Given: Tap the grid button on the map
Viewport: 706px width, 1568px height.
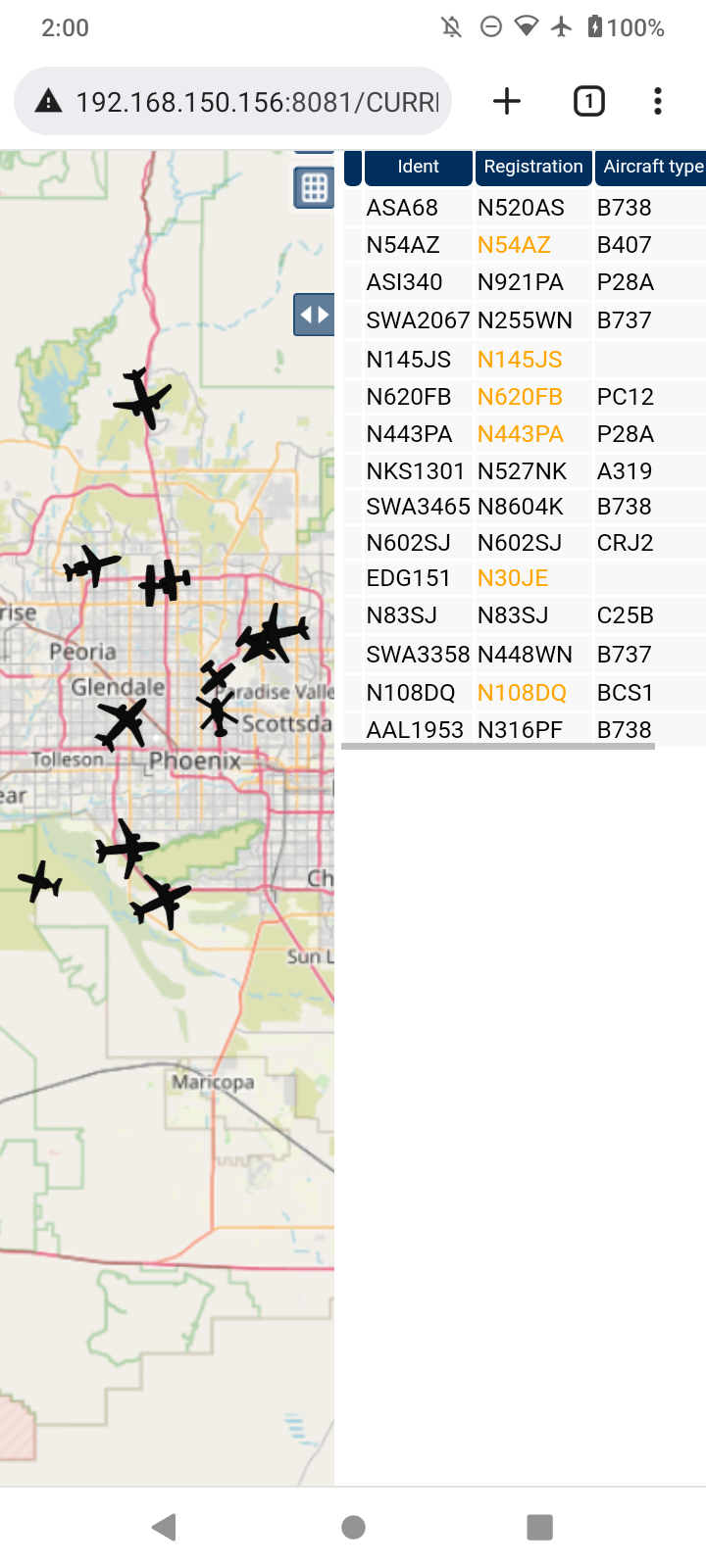Looking at the screenshot, I should pyautogui.click(x=314, y=187).
